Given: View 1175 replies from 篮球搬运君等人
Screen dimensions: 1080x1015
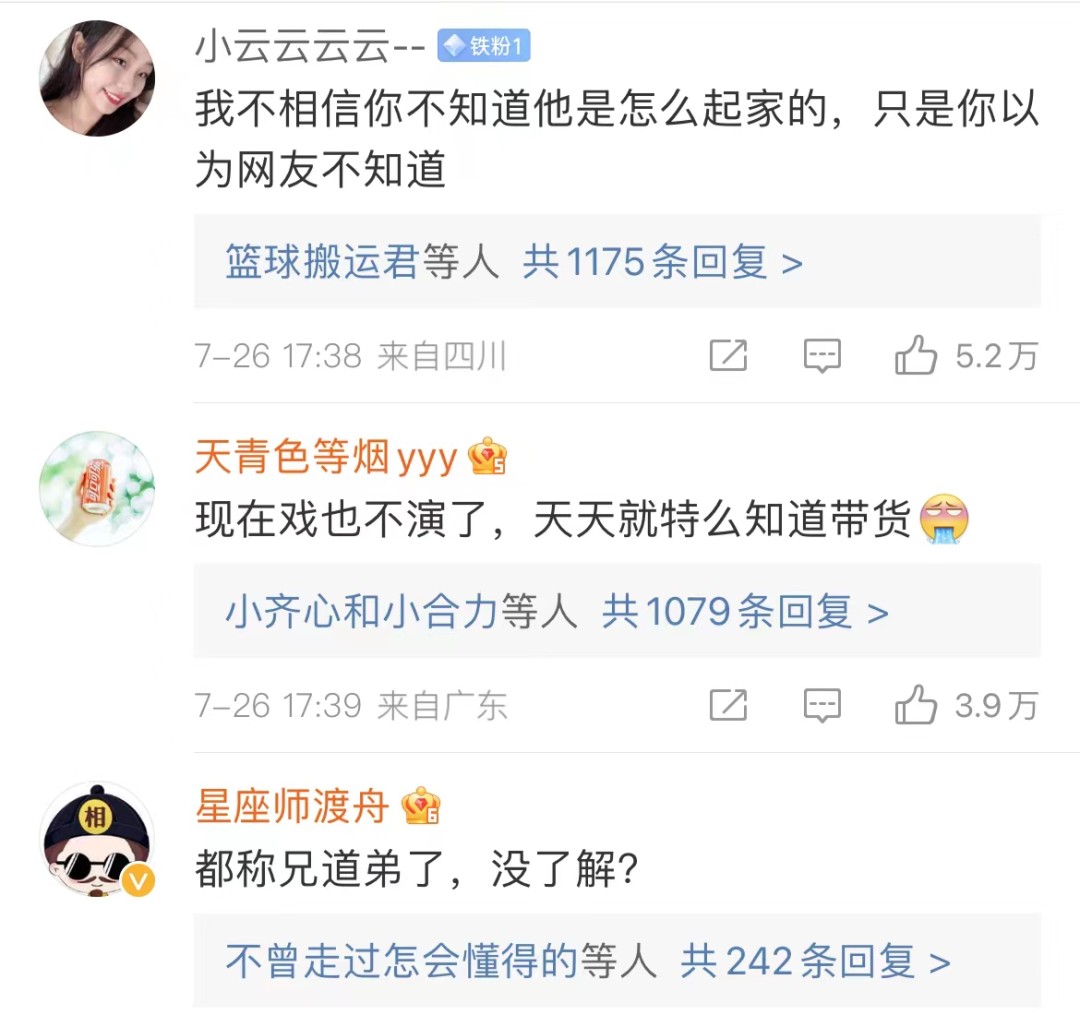Looking at the screenshot, I should tap(662, 263).
